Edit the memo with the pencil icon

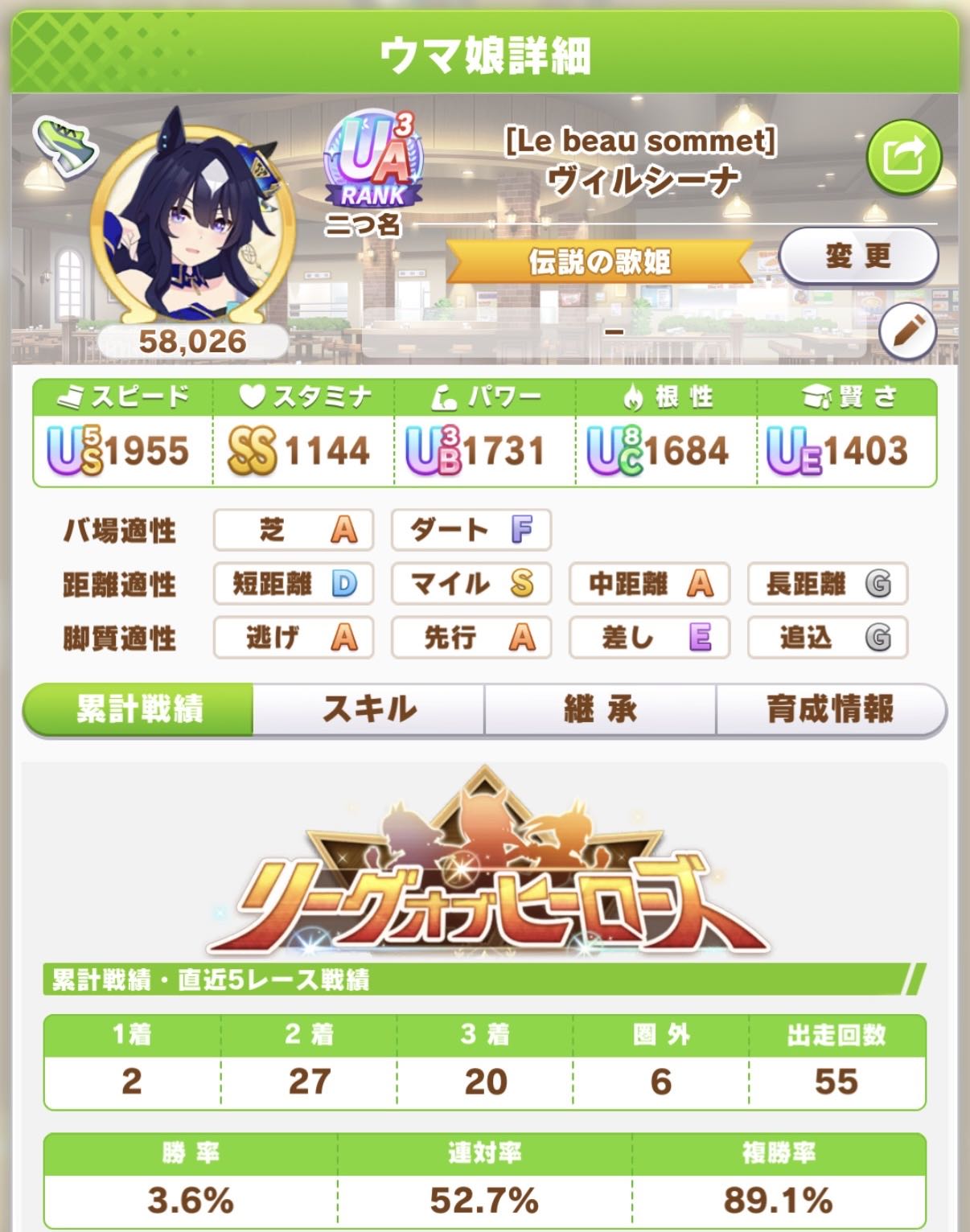(x=908, y=330)
